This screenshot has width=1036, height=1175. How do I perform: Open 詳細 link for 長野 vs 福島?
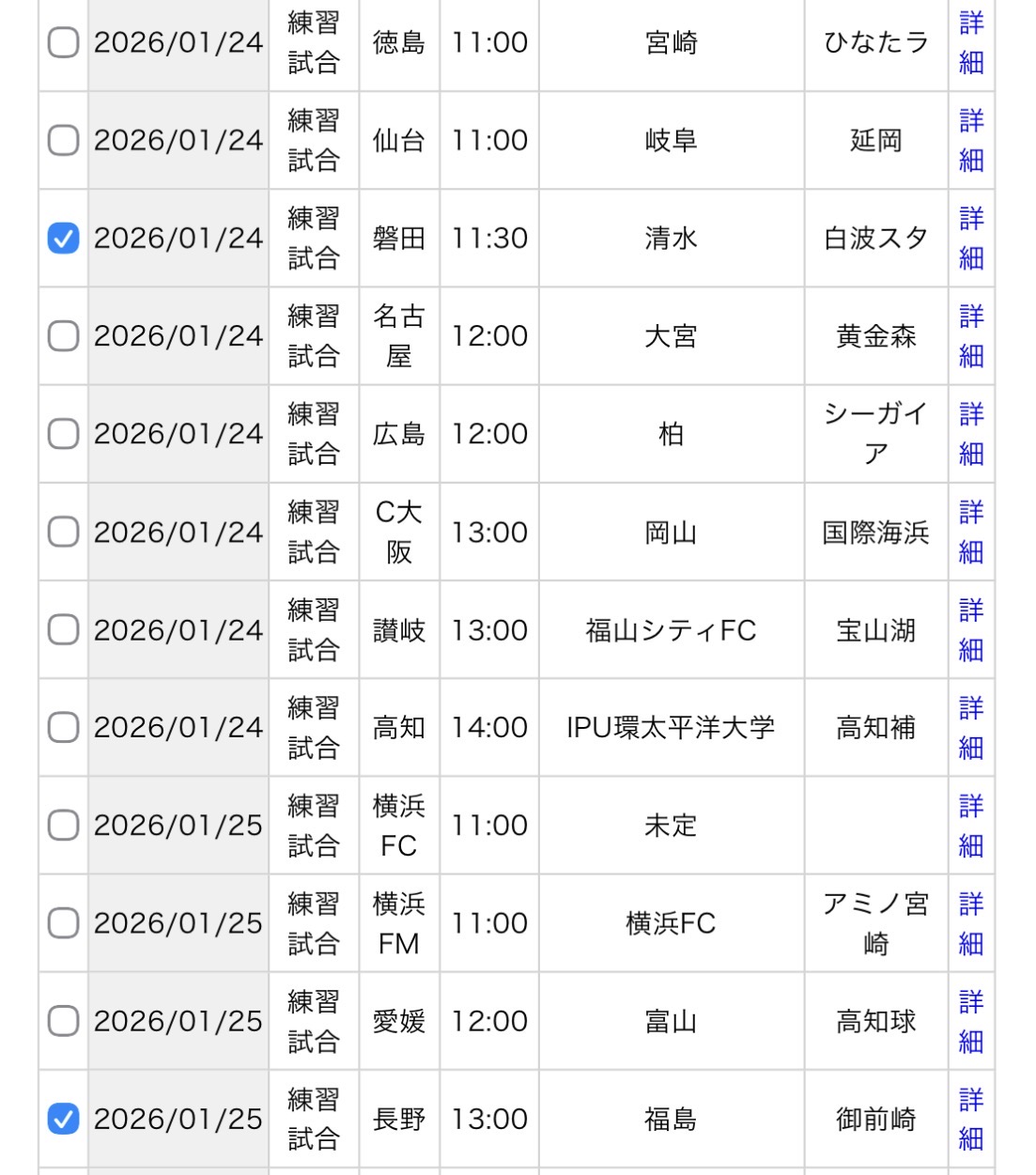point(971,1119)
